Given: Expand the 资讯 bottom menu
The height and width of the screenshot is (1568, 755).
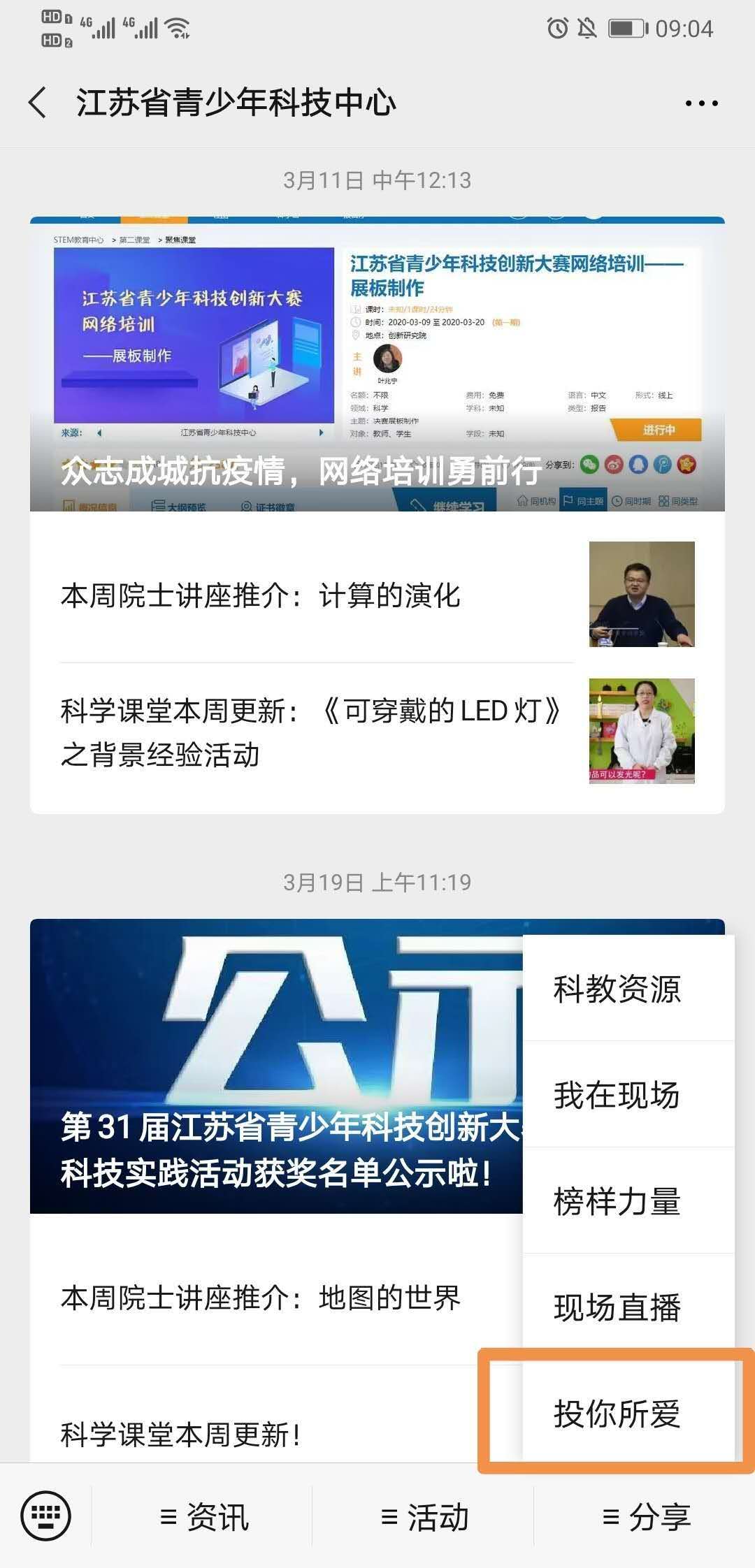Looking at the screenshot, I should (203, 1517).
